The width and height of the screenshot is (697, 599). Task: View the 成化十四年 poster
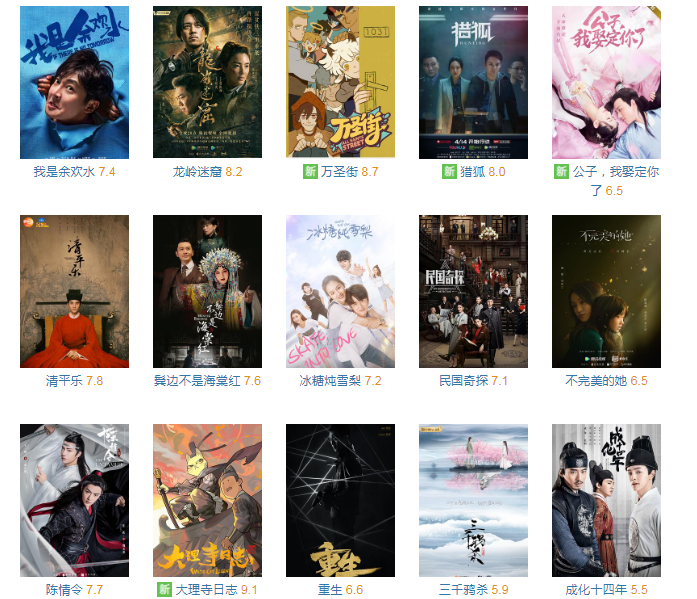point(606,500)
